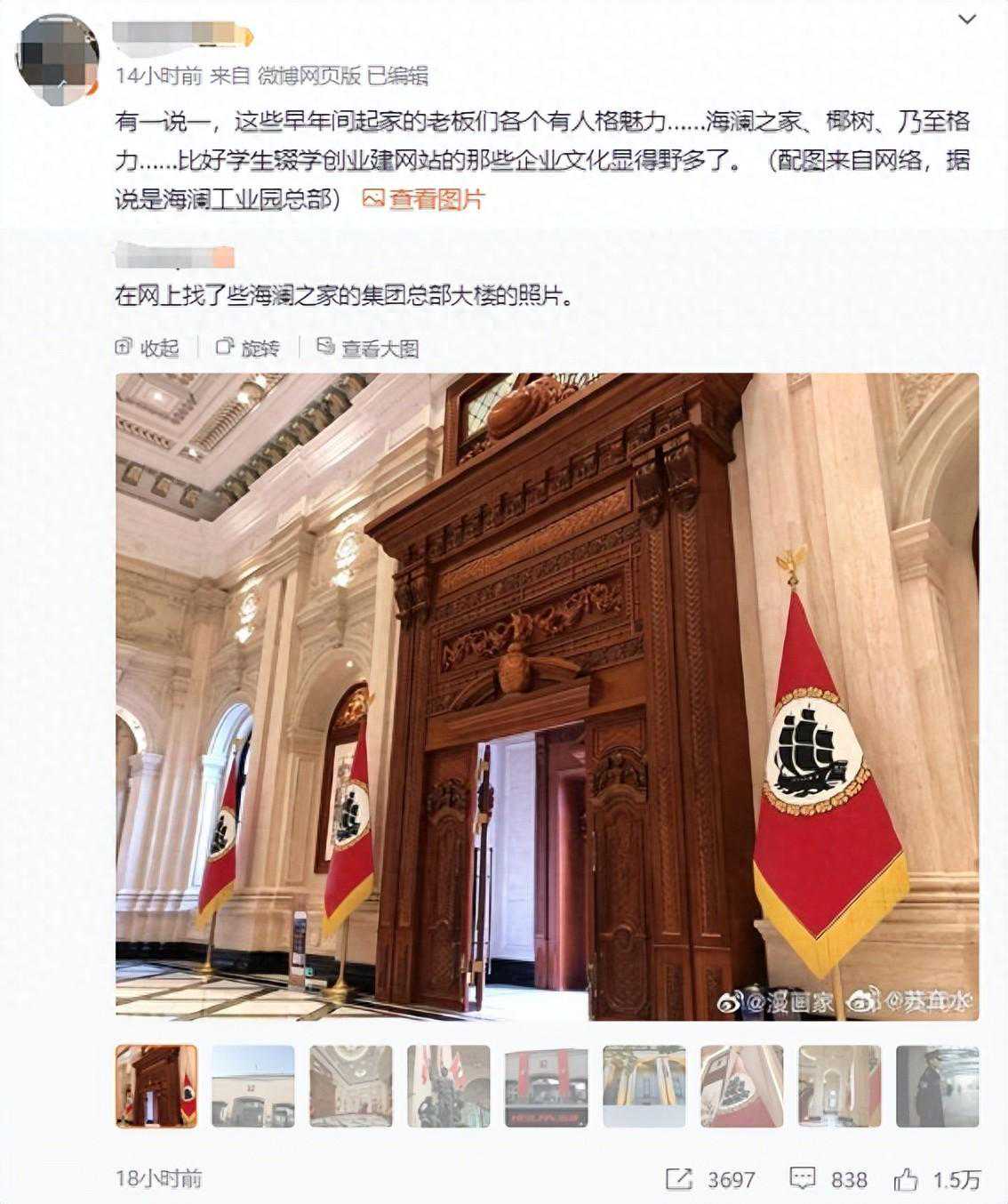Collapse the picture with 收起
Screen dimensions: 1008x1204
click(148, 348)
